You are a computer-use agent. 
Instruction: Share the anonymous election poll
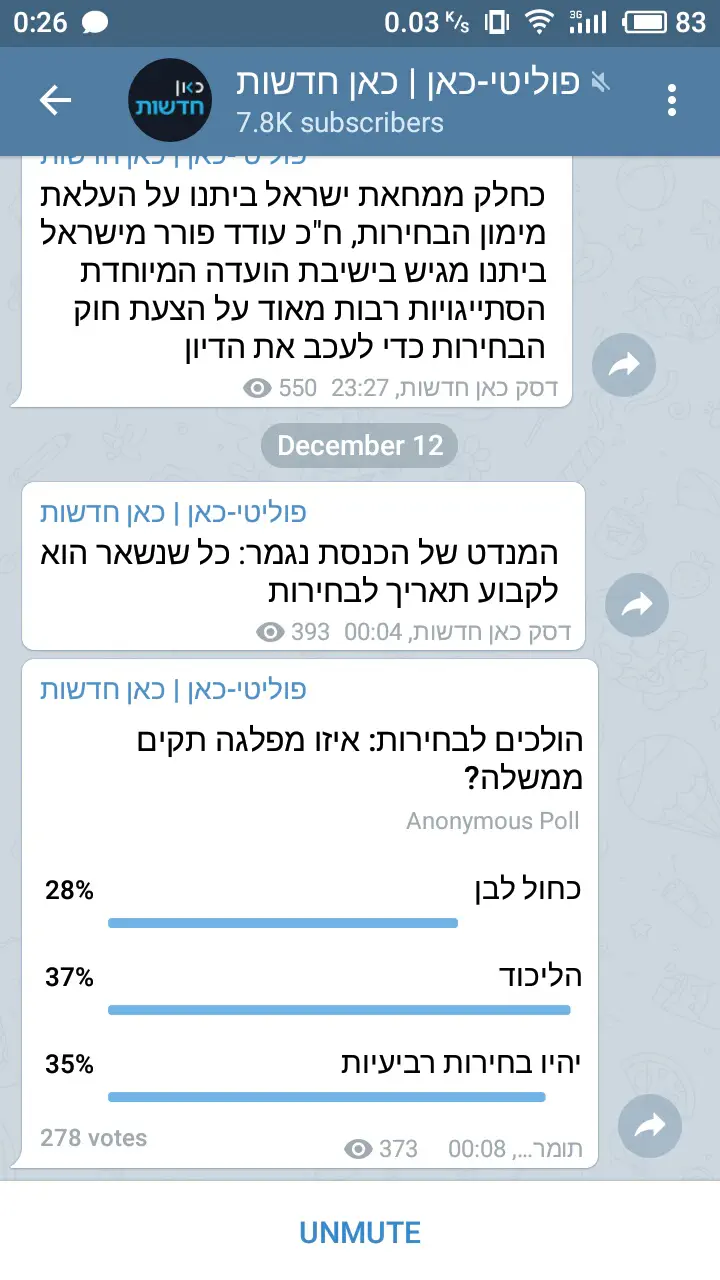649,1127
